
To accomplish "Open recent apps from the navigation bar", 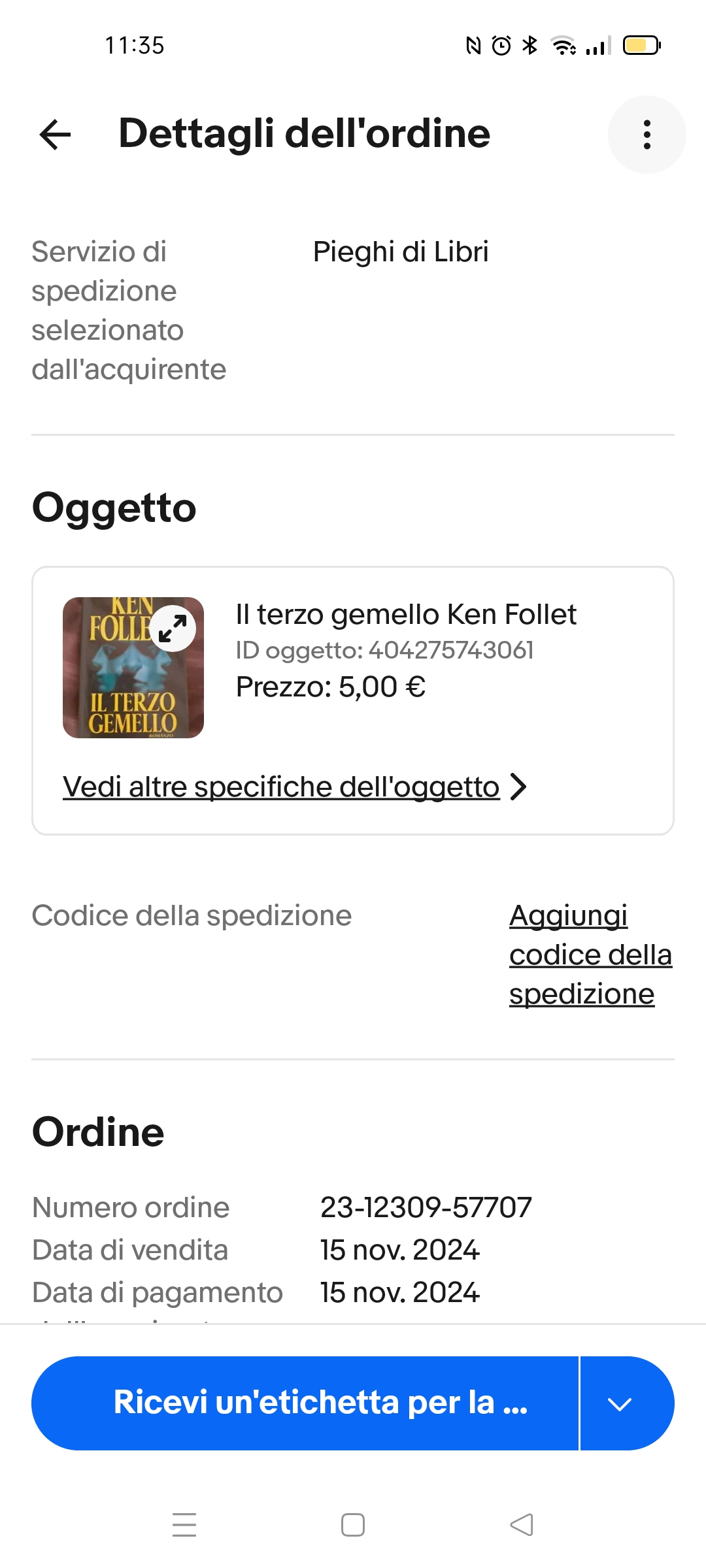I will click(x=184, y=1525).
